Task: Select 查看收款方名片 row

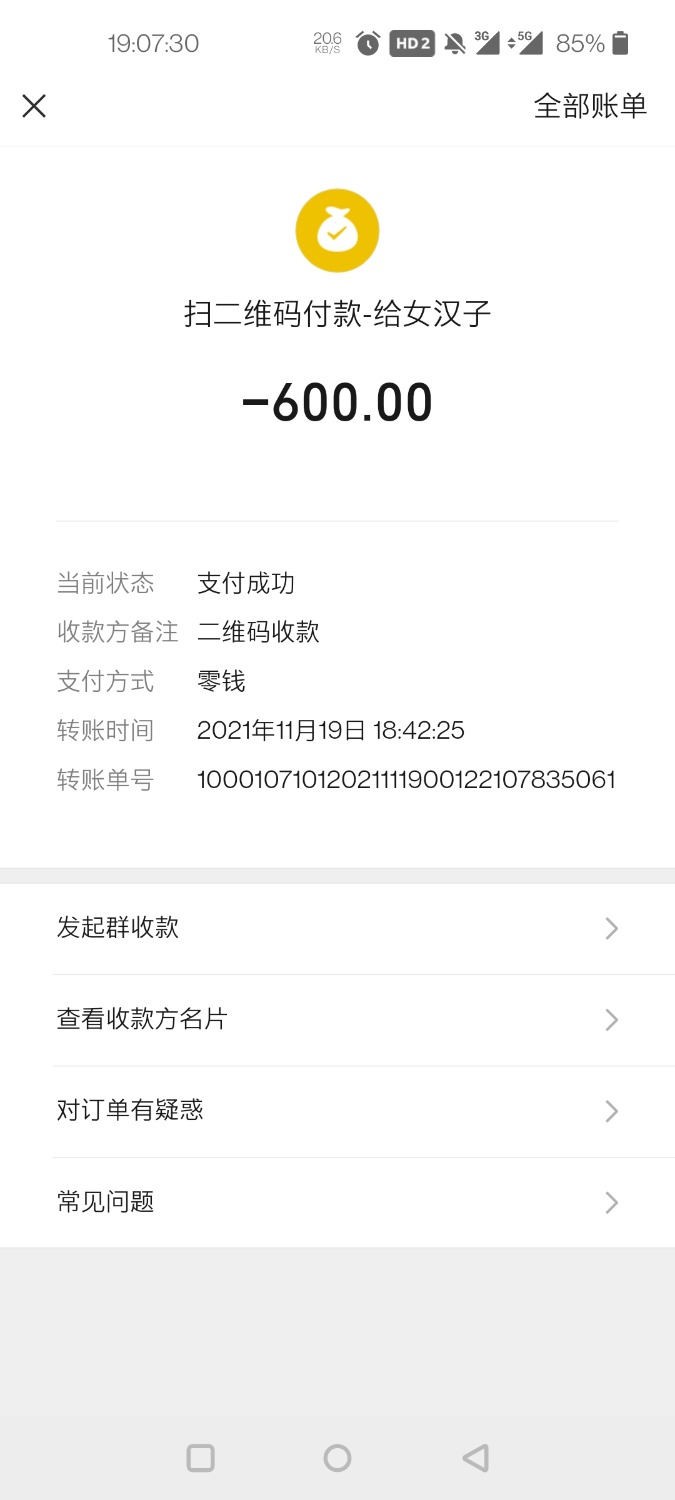Action: [337, 1019]
